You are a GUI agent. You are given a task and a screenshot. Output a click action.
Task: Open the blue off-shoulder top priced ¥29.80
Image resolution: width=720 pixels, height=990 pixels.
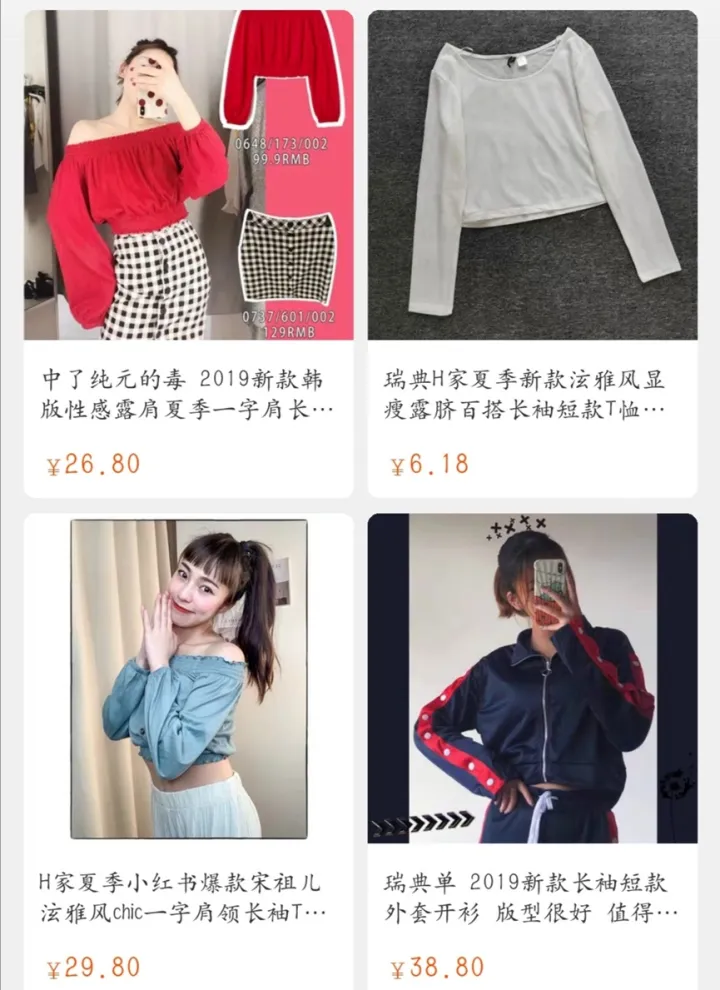188,680
